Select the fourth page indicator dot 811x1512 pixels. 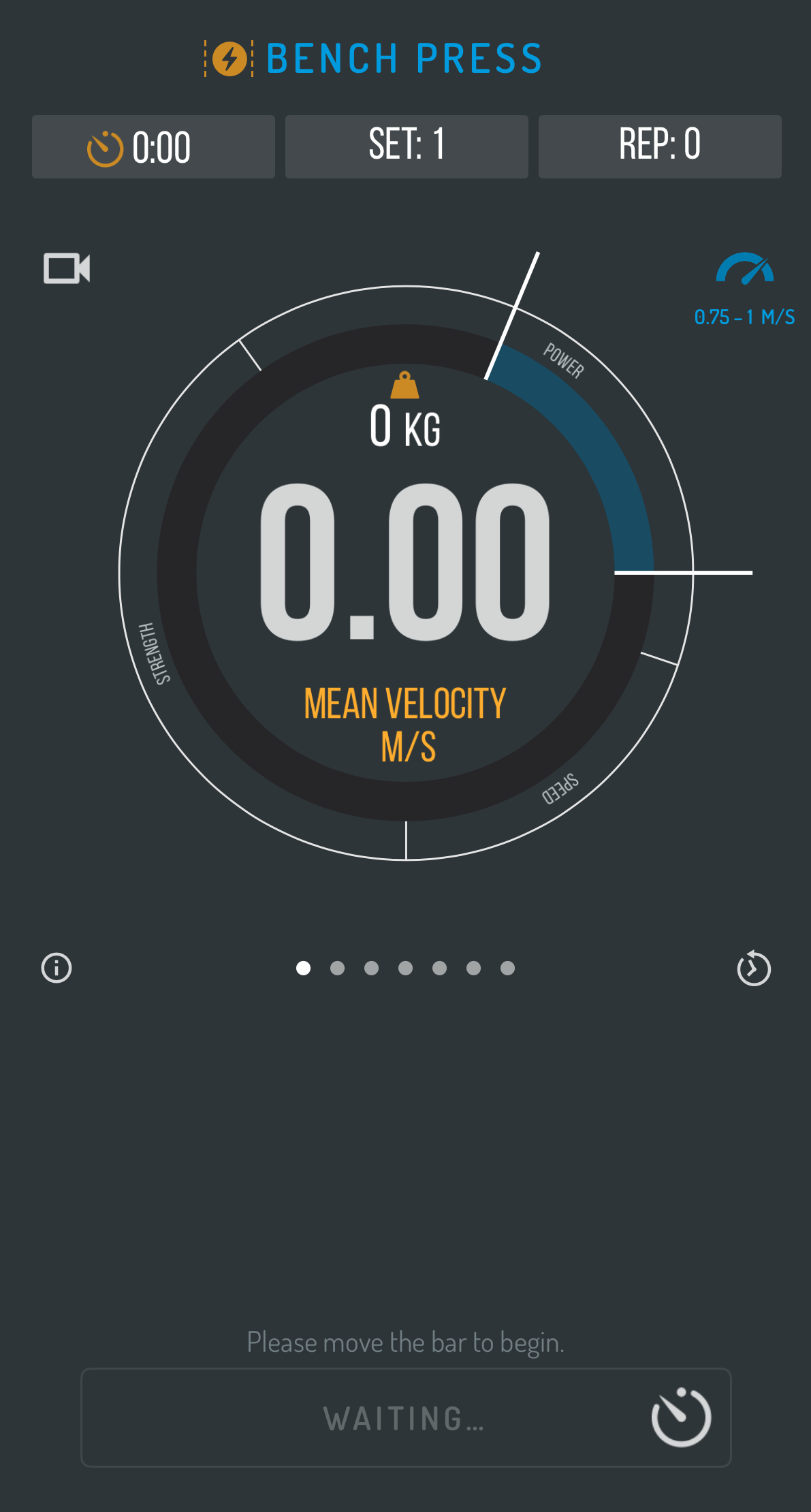(405, 968)
